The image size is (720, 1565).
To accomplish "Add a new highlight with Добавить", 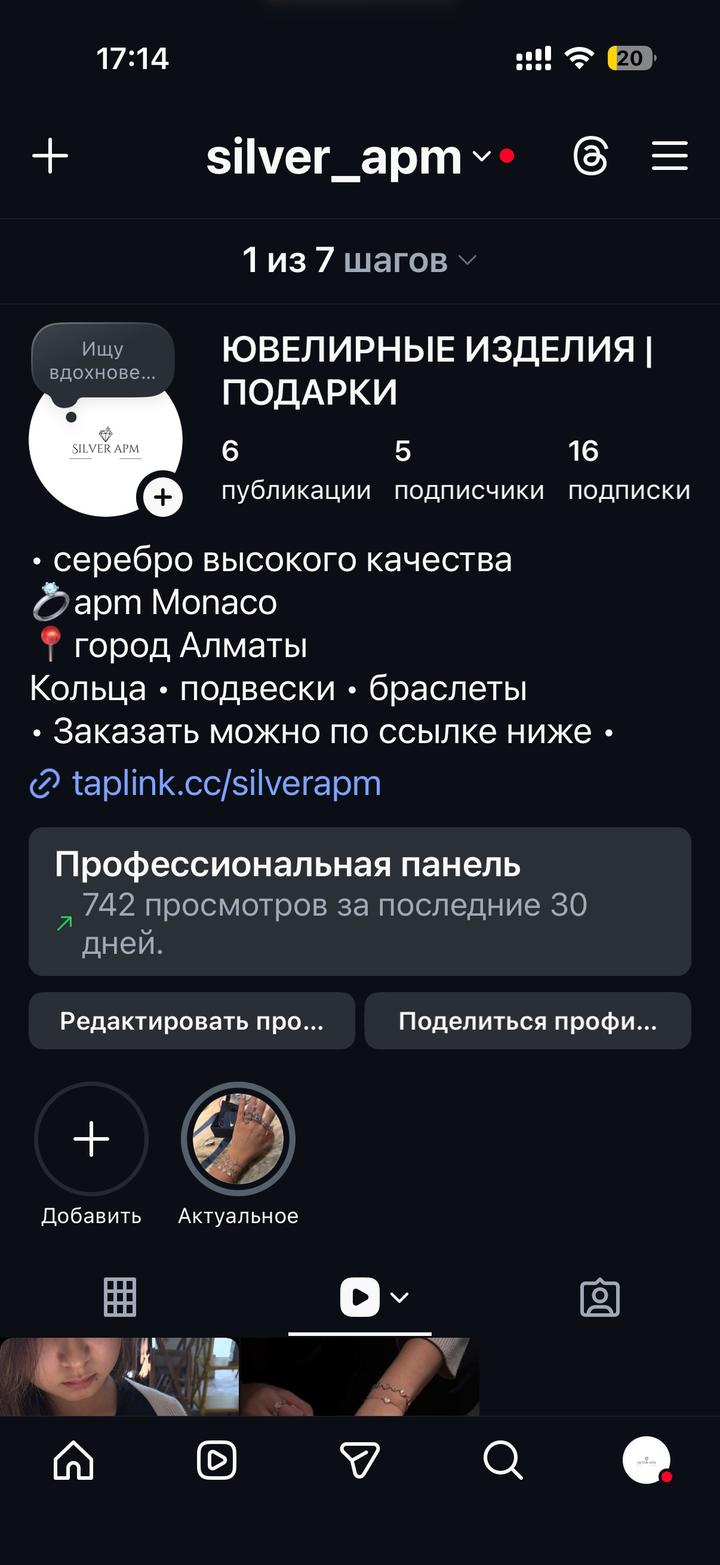I will pyautogui.click(x=91, y=1140).
